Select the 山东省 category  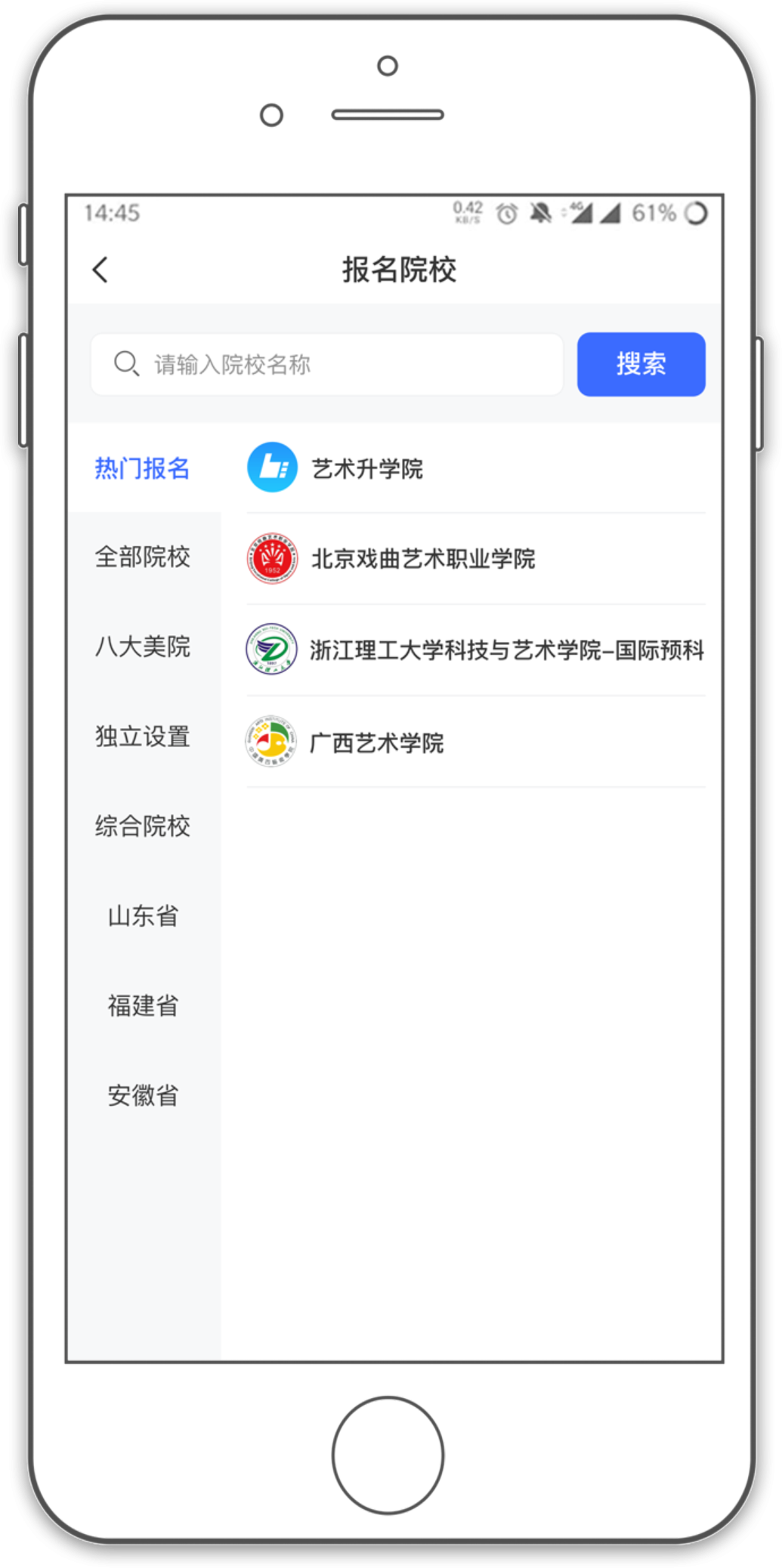click(143, 916)
